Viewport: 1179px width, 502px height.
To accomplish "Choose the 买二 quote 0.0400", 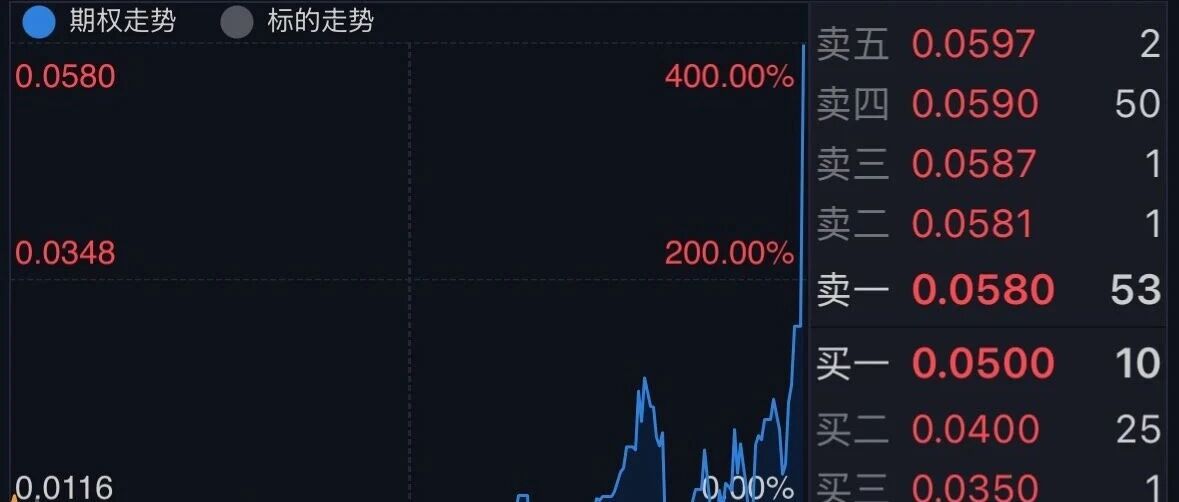I will [975, 429].
